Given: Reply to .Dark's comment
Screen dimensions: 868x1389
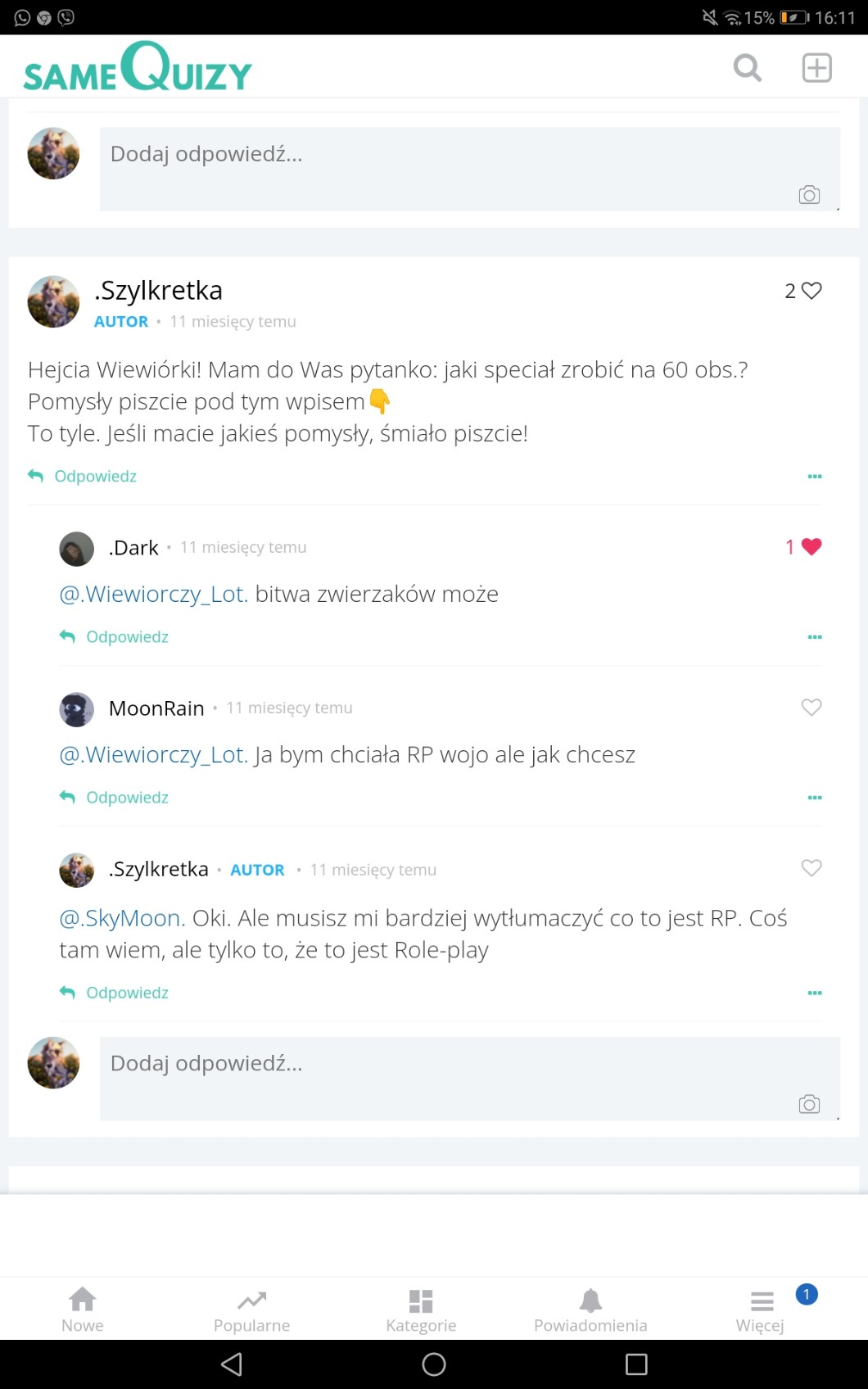Looking at the screenshot, I should (115, 636).
